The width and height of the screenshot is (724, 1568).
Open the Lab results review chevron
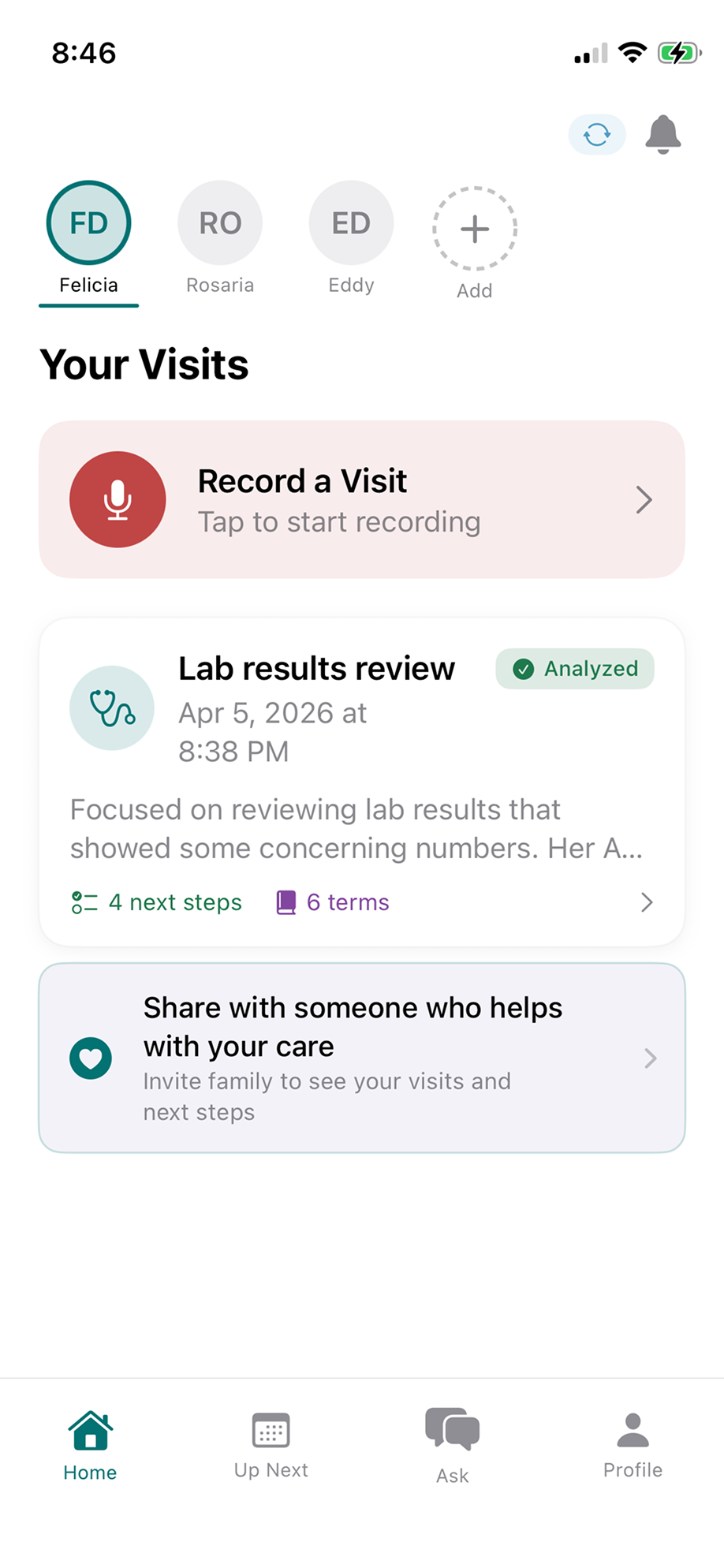pyautogui.click(x=647, y=902)
